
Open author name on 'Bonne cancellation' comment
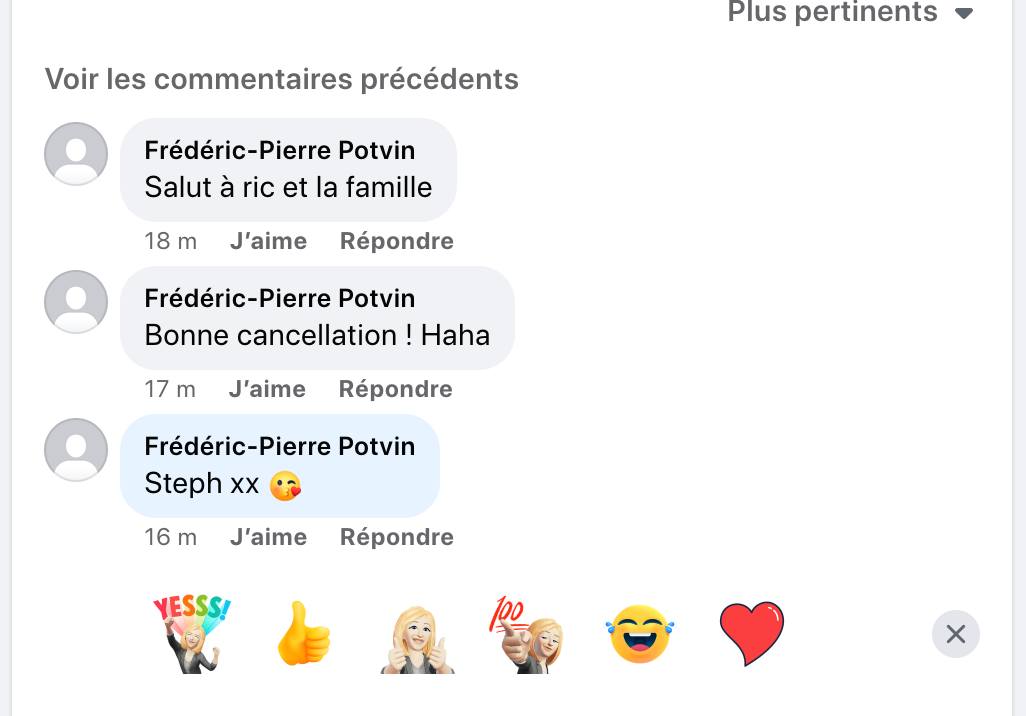(x=279, y=298)
